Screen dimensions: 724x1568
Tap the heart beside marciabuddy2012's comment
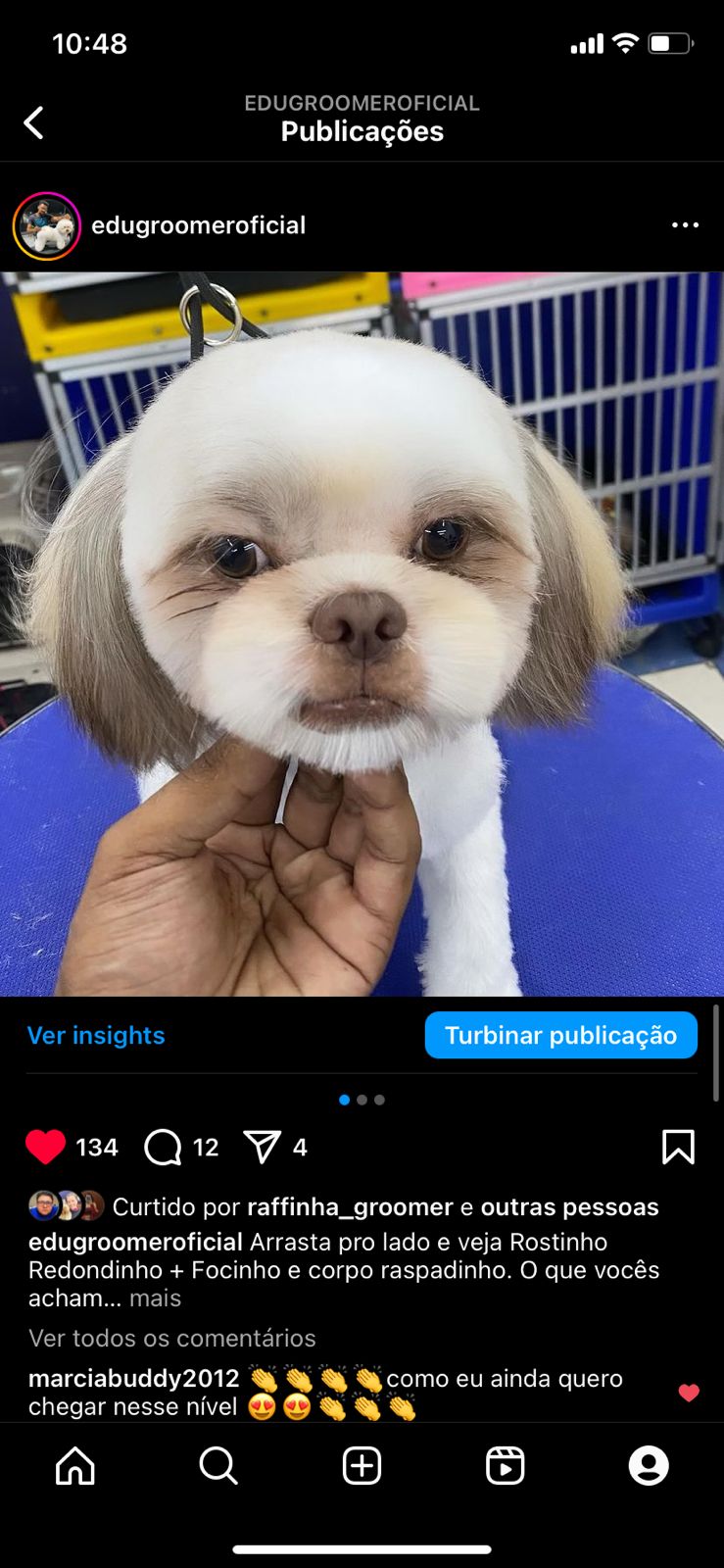(689, 1393)
